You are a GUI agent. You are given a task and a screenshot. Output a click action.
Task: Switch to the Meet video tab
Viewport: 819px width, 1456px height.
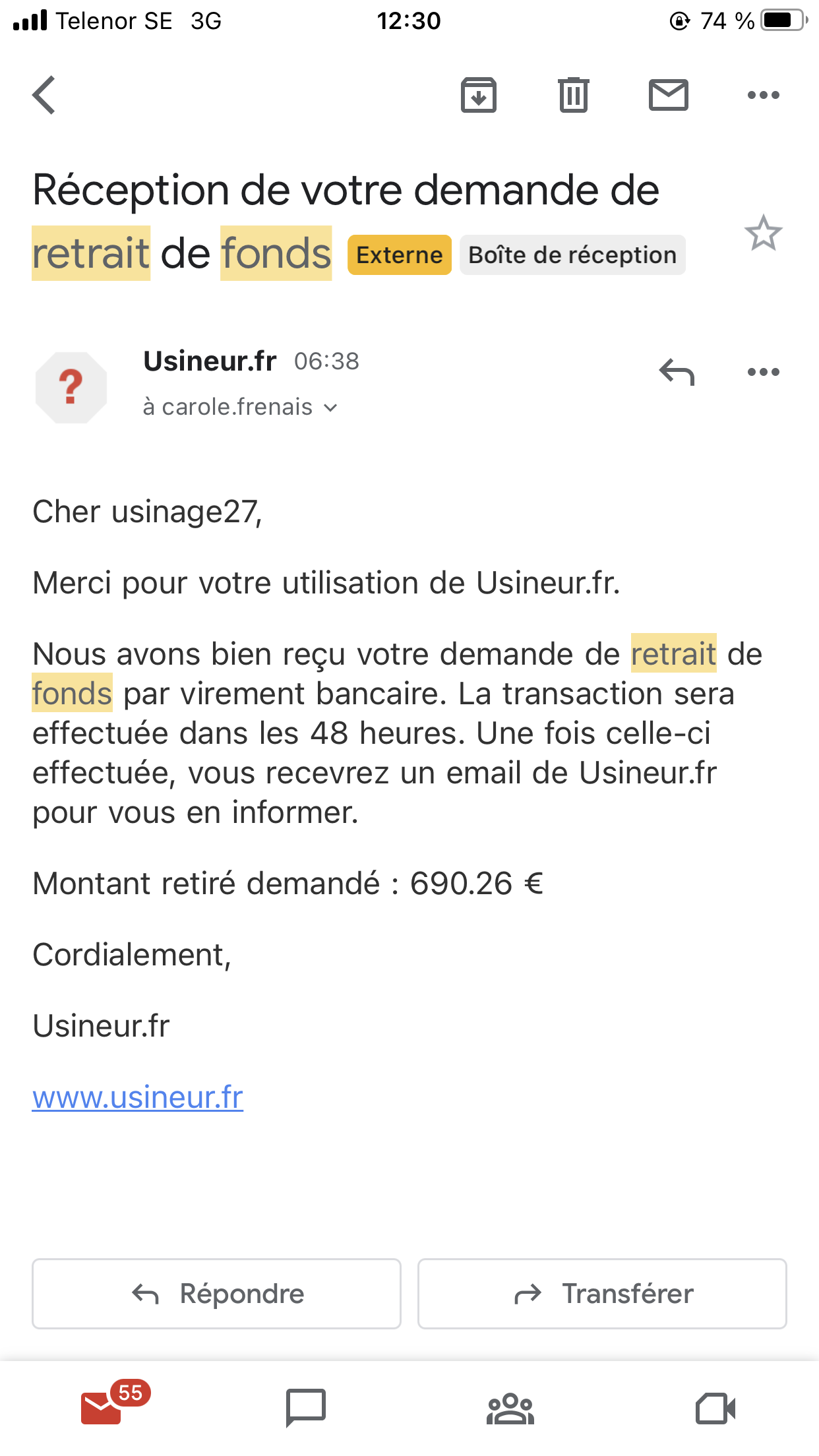click(x=715, y=1409)
